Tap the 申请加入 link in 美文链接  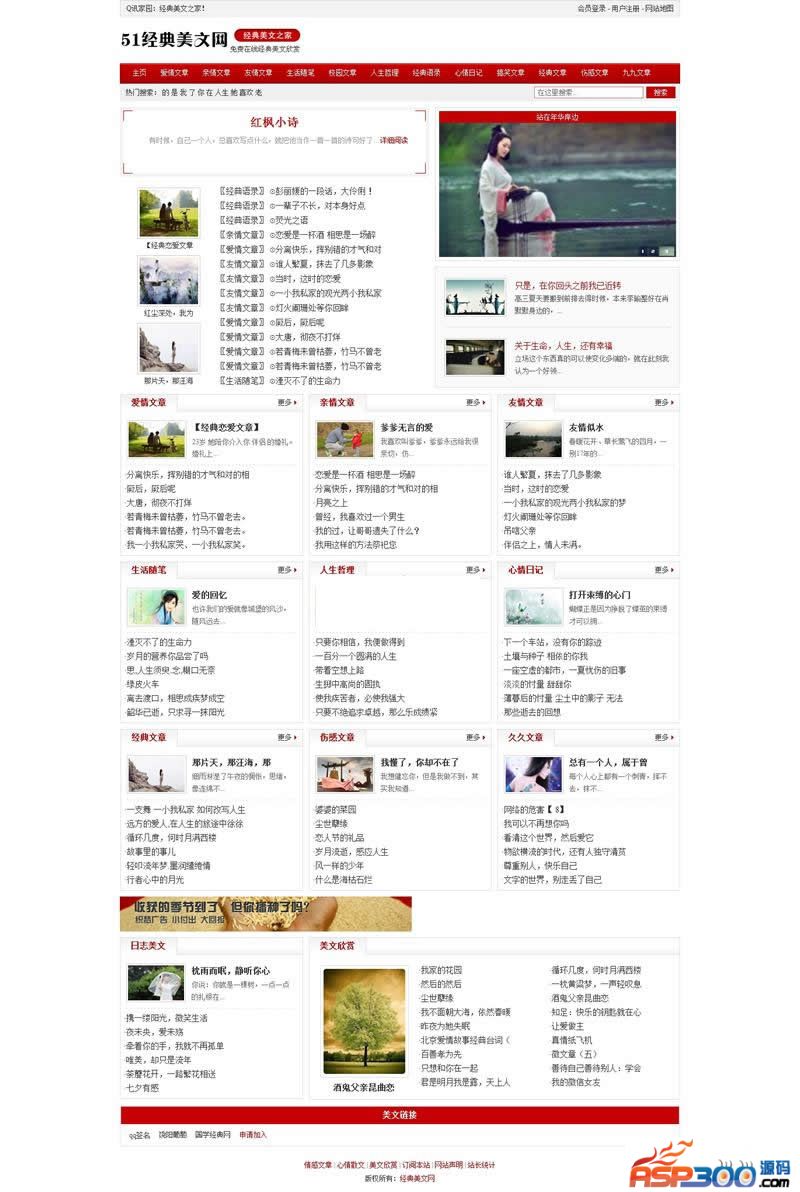coord(253,1135)
